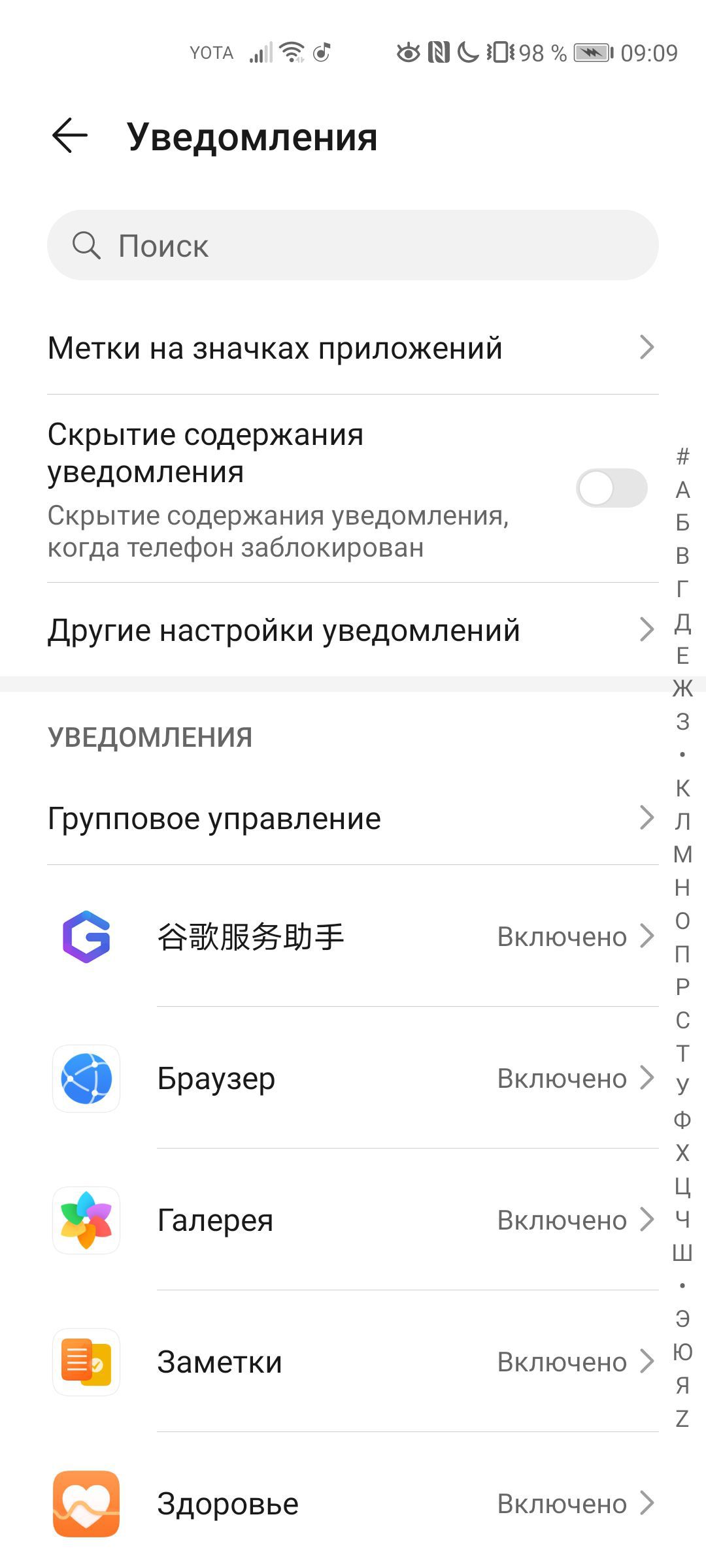The width and height of the screenshot is (706, 1568).
Task: Open Групповое управление
Action: click(x=353, y=818)
